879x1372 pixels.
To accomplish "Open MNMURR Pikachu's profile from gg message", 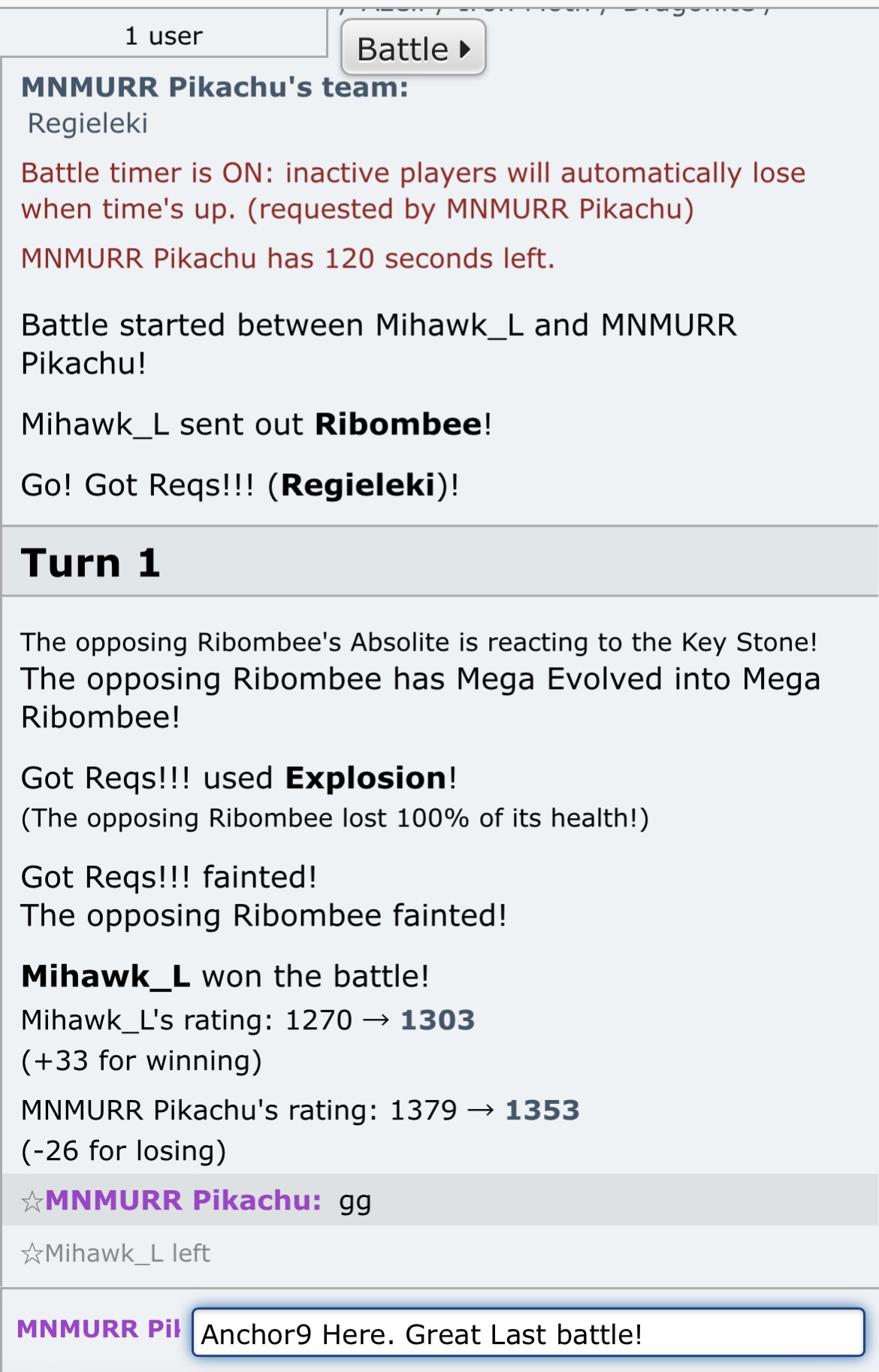I will [x=183, y=1200].
